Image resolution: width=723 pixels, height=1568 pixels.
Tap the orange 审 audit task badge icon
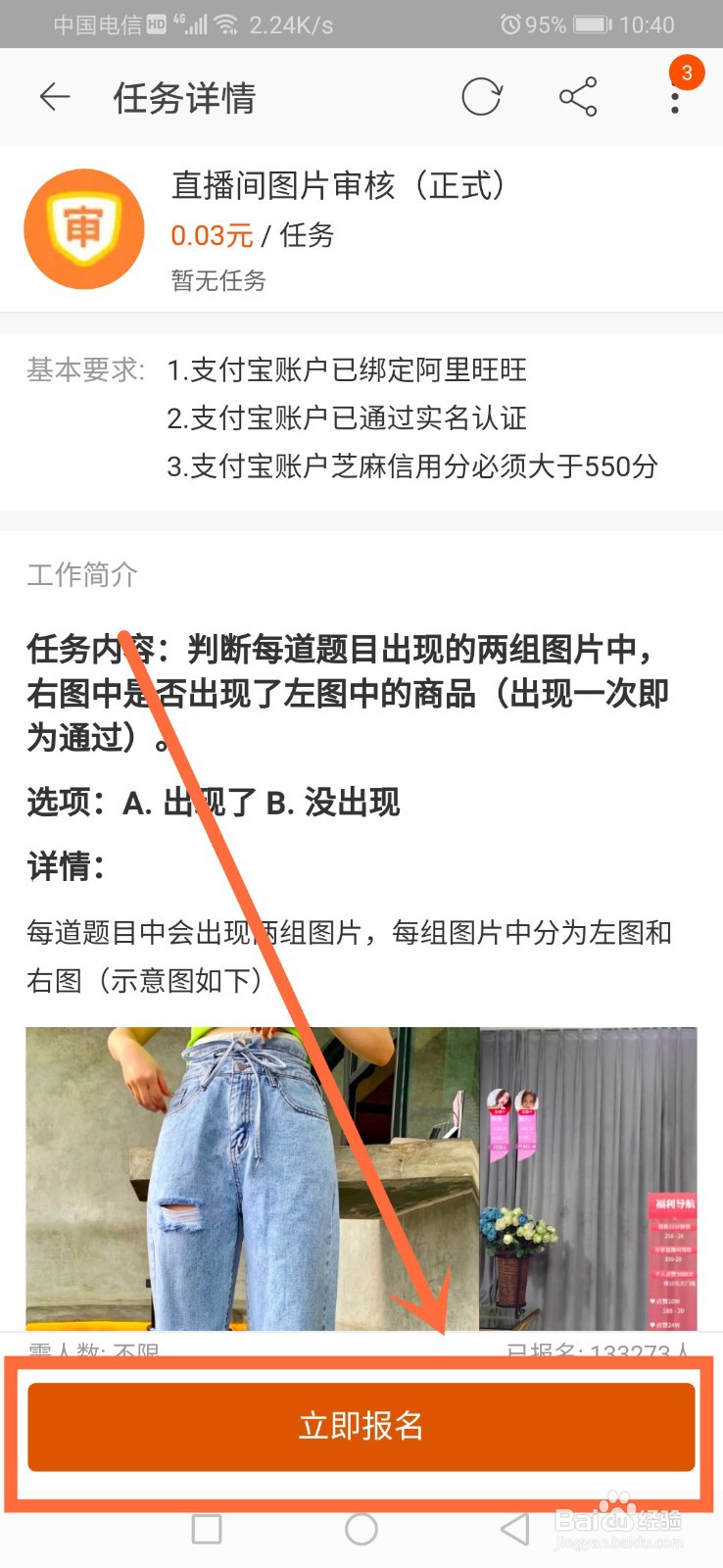pos(83,227)
